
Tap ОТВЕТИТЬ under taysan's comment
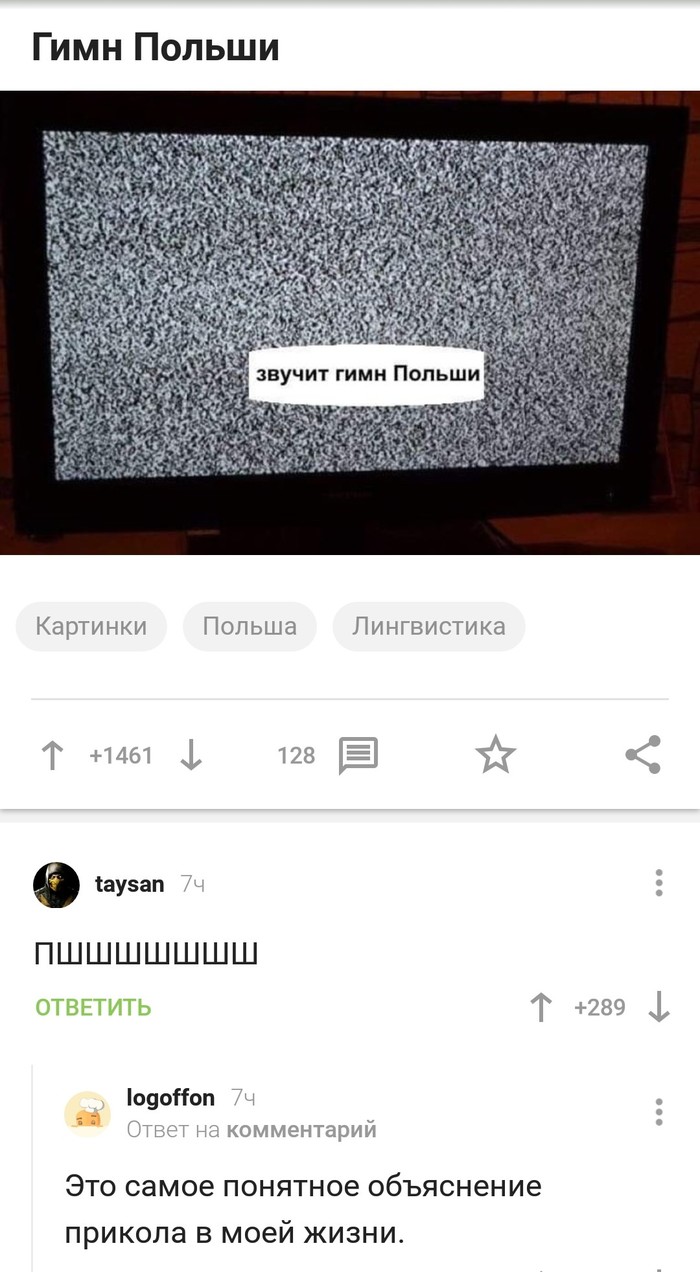[93, 1007]
